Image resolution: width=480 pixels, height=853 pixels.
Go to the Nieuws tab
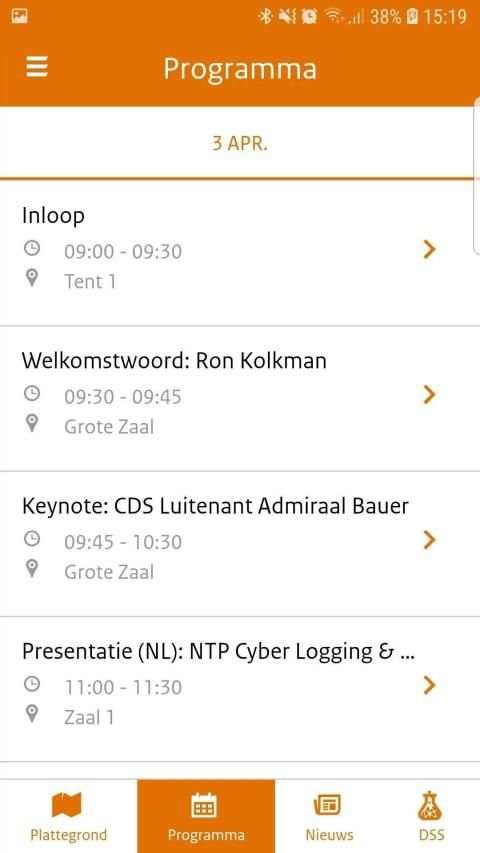coord(329,816)
